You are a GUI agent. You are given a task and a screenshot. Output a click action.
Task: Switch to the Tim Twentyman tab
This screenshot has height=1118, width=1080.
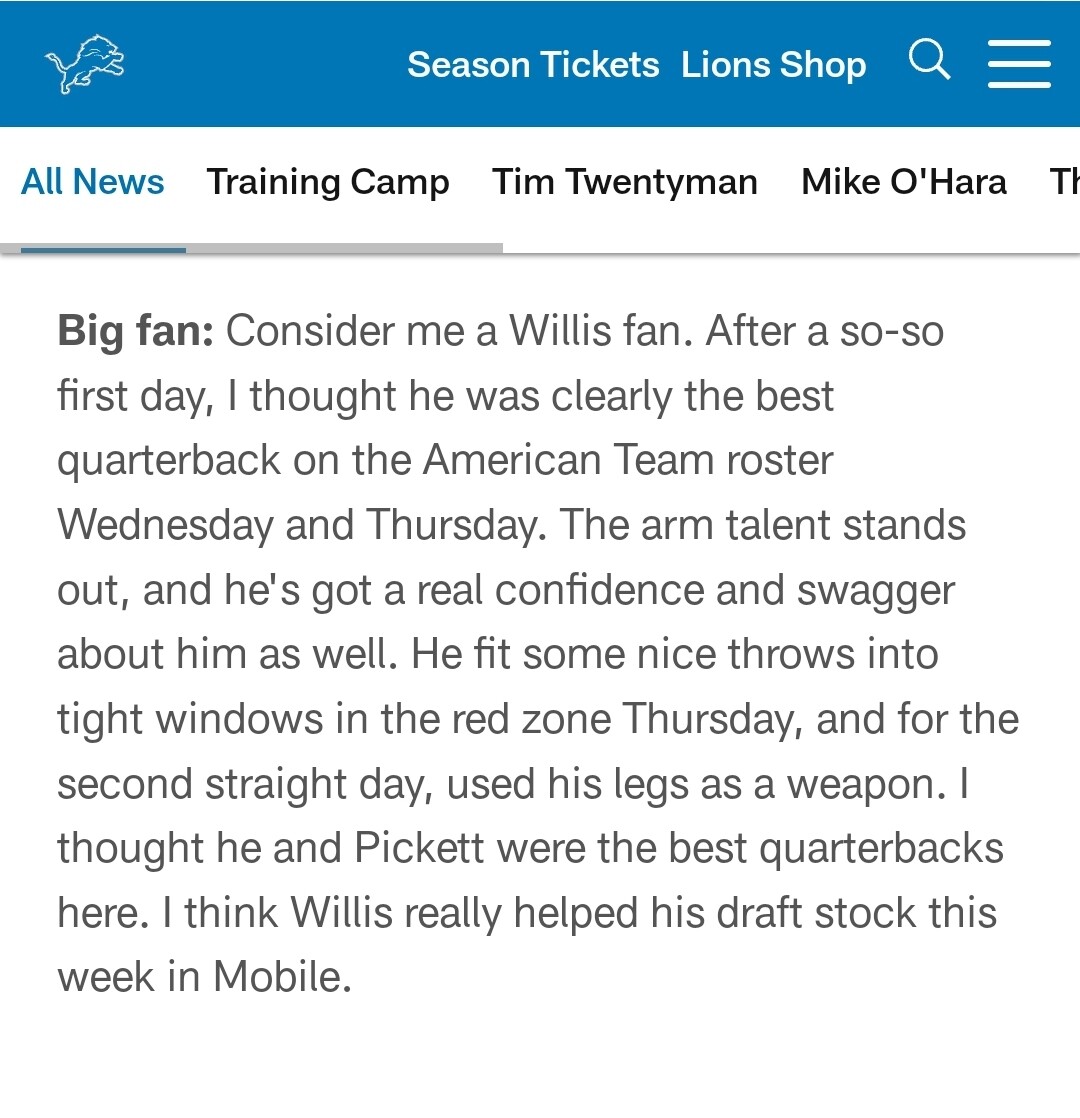point(625,182)
